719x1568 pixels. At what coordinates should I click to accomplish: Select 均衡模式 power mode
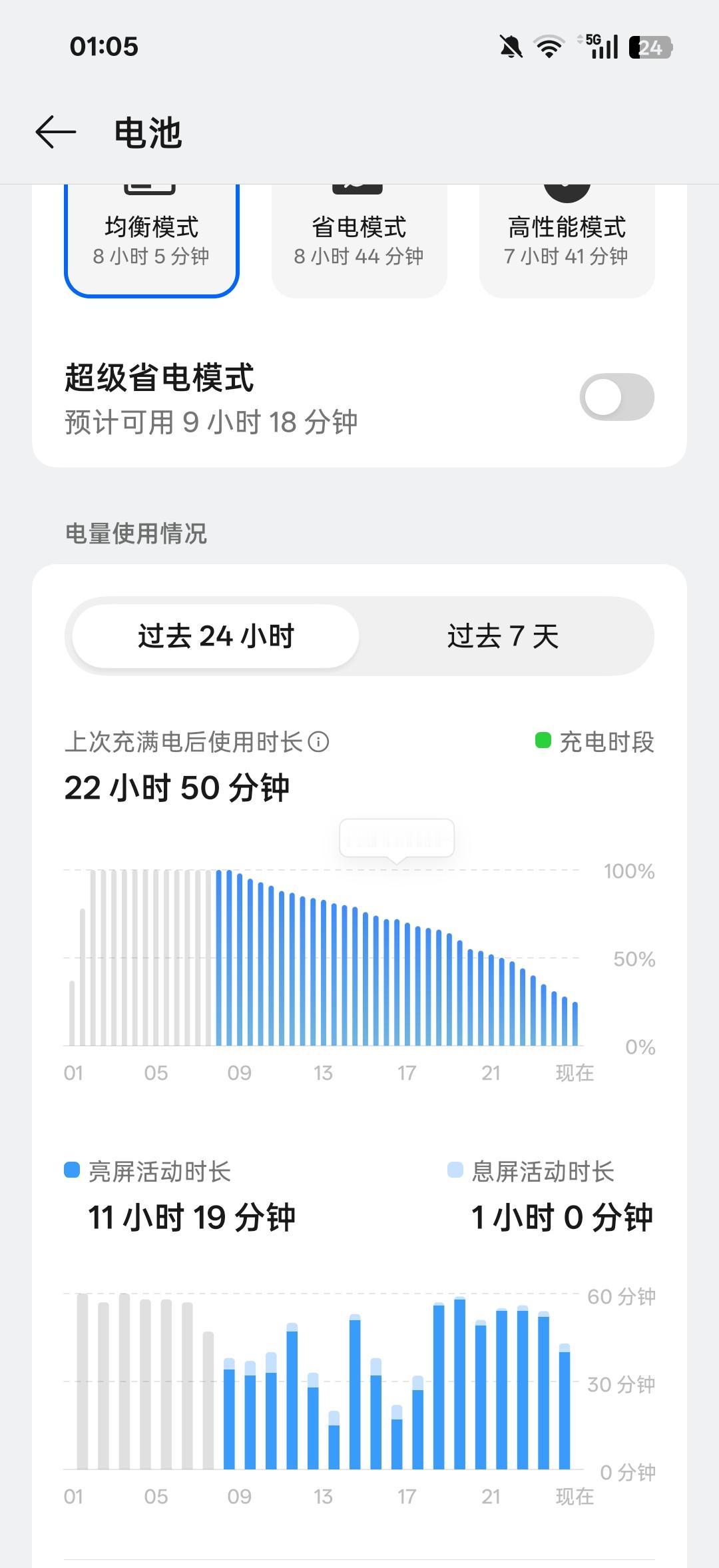[x=152, y=238]
